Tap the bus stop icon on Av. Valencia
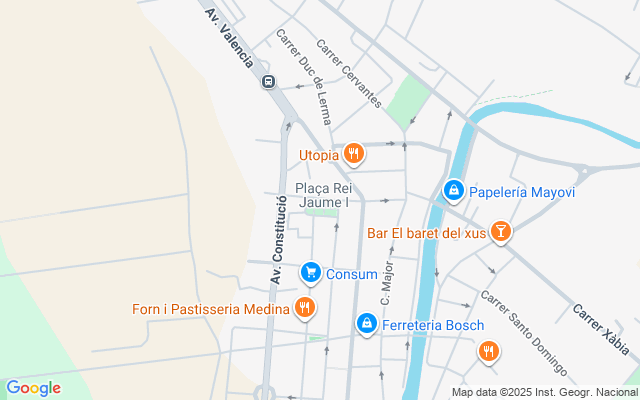This screenshot has height=400, width=640. coord(269,82)
